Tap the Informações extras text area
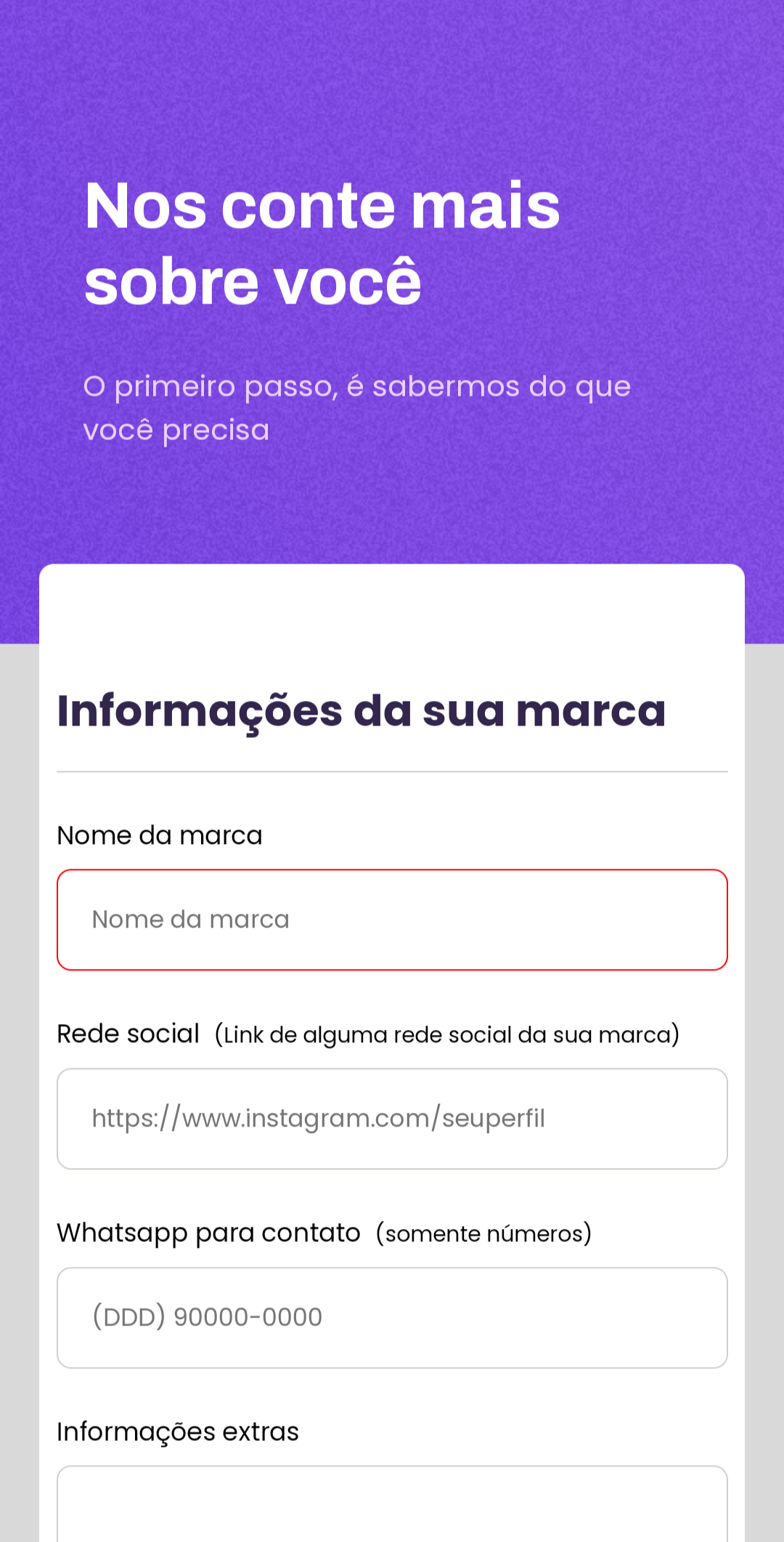The height and width of the screenshot is (1542, 784). (x=392, y=1504)
